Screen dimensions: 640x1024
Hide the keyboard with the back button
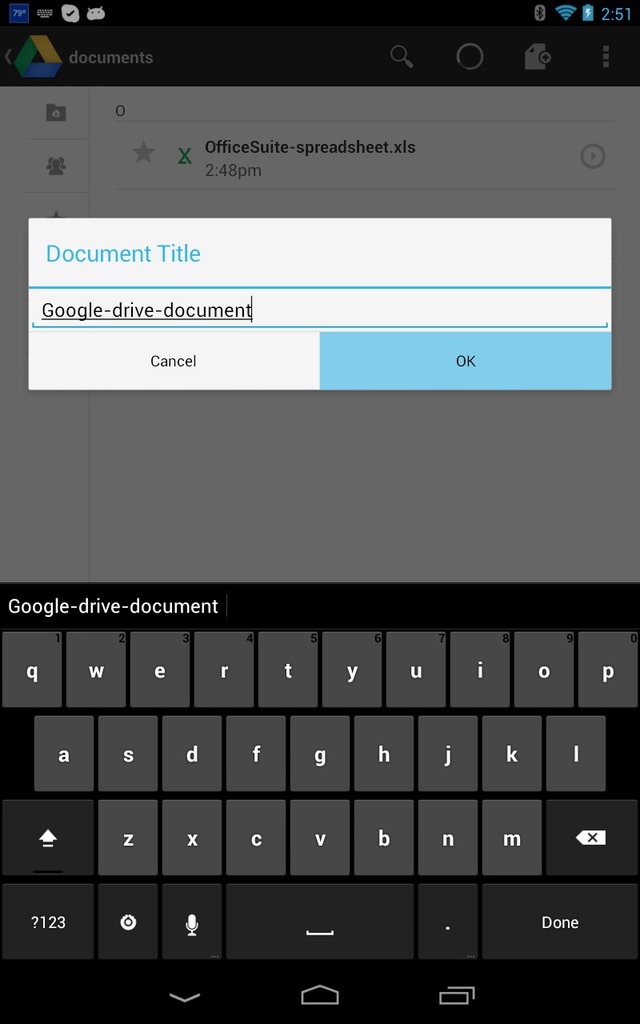[185, 997]
